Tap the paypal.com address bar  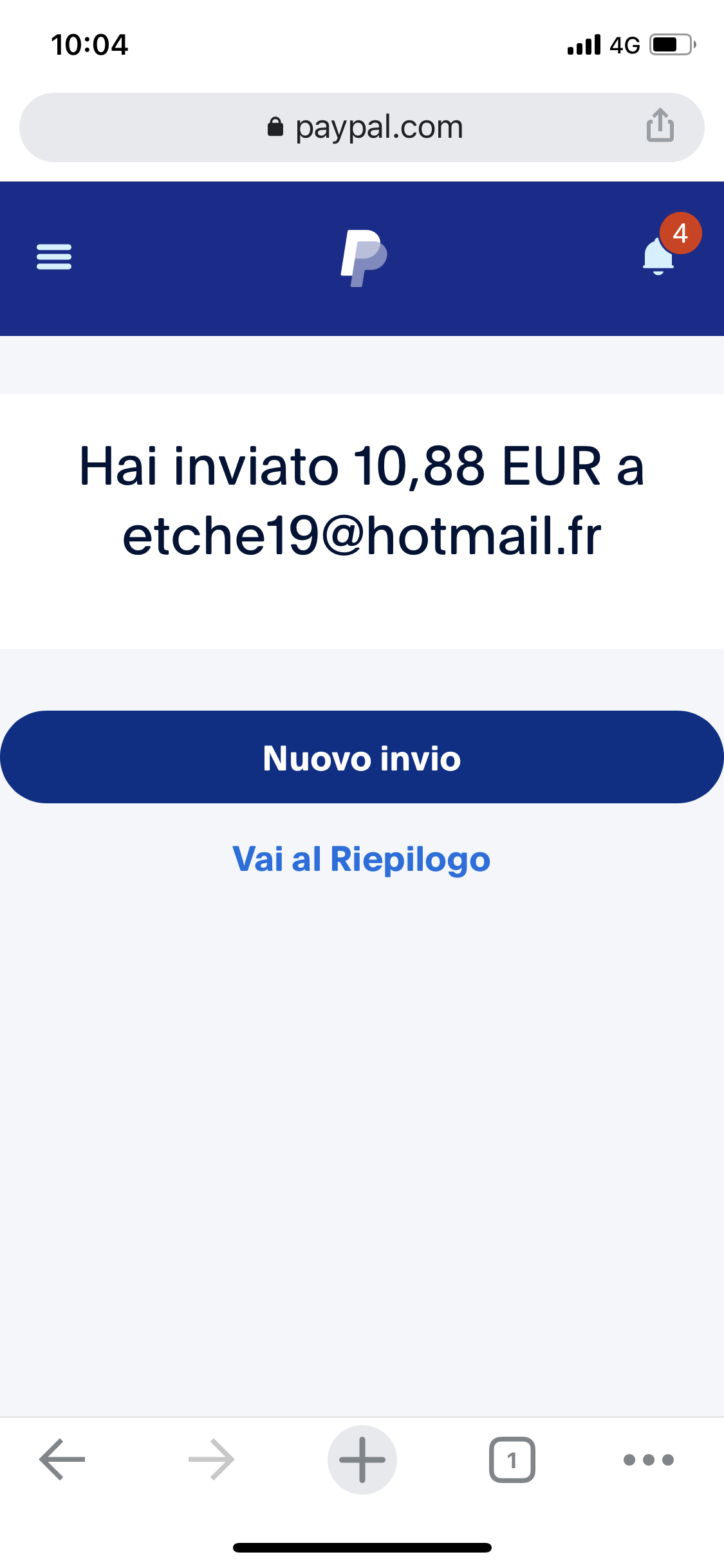click(x=364, y=127)
